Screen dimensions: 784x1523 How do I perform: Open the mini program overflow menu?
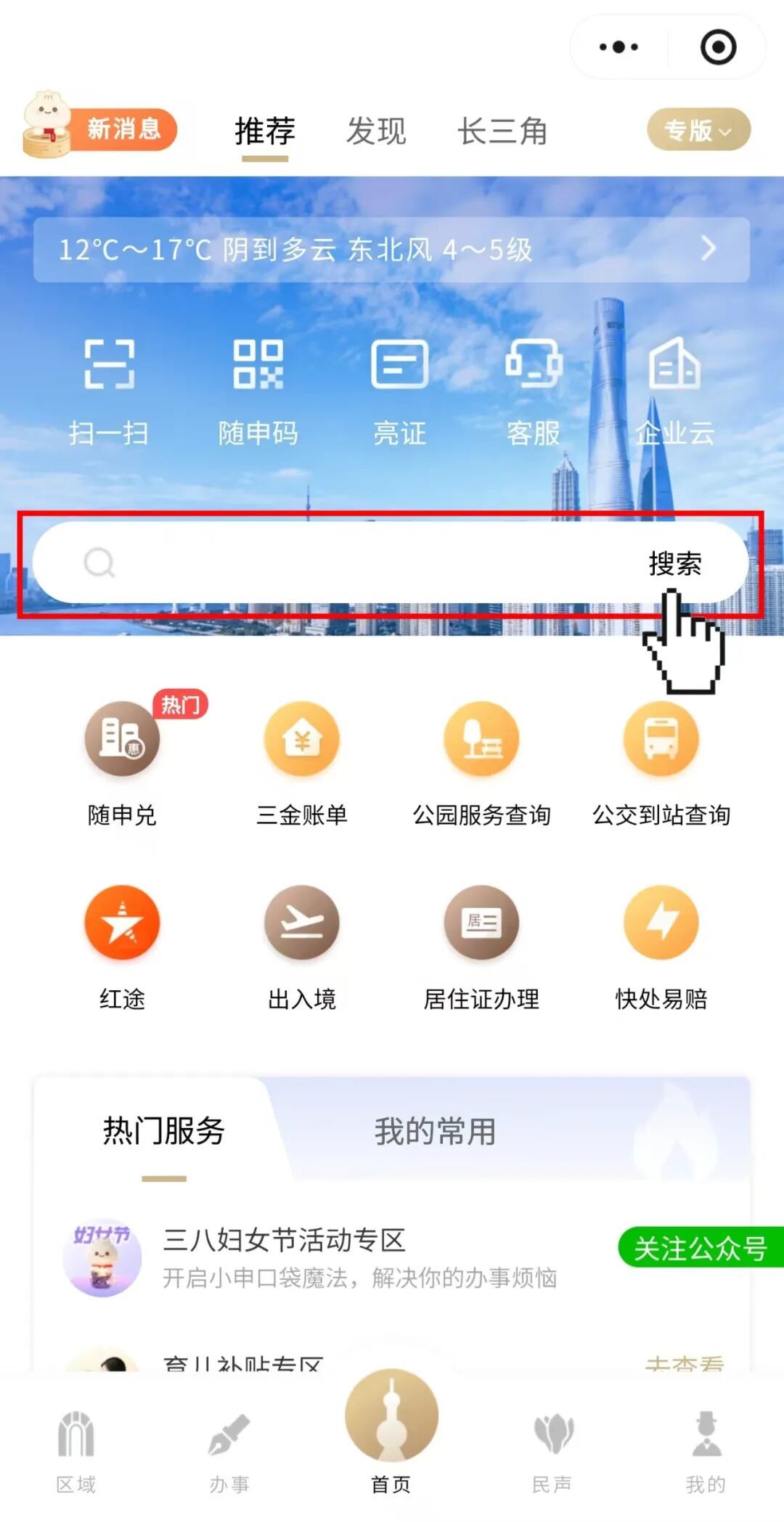[618, 47]
